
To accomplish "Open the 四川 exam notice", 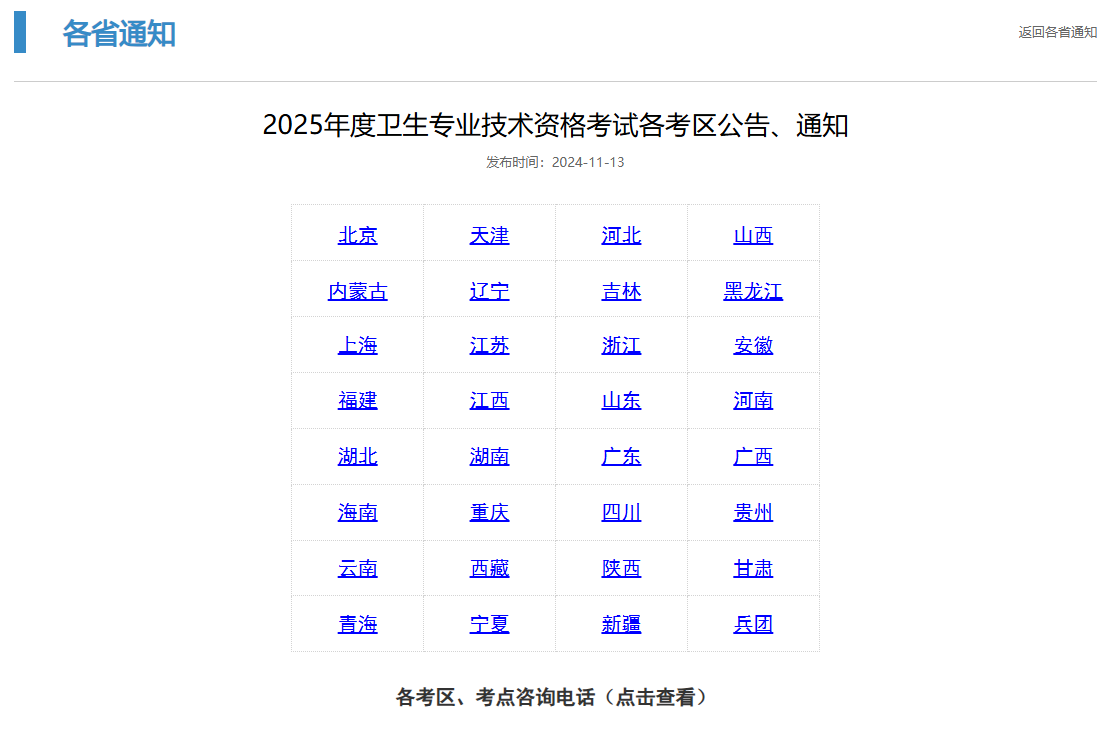I will (621, 513).
